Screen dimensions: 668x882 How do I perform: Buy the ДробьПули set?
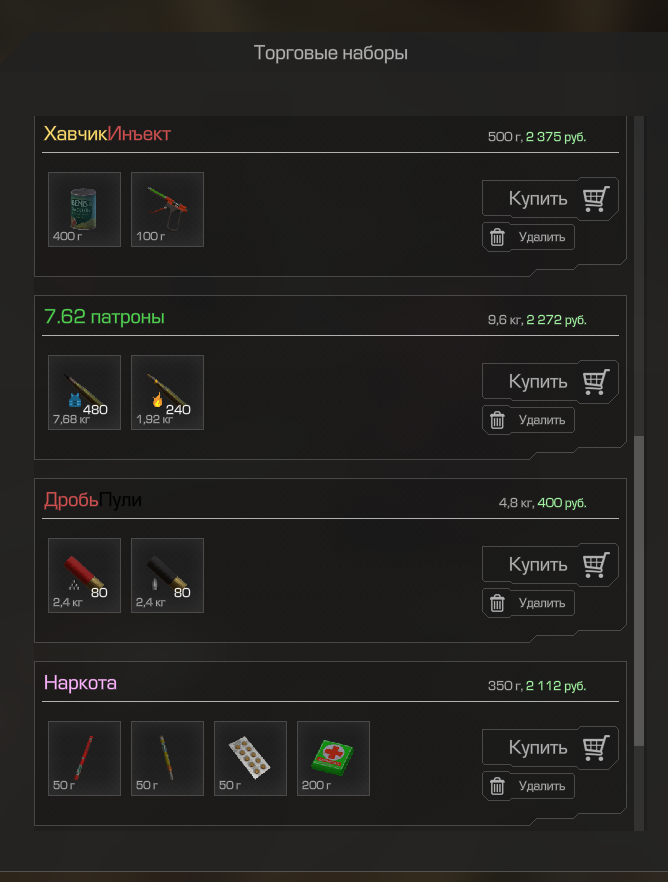(550, 564)
